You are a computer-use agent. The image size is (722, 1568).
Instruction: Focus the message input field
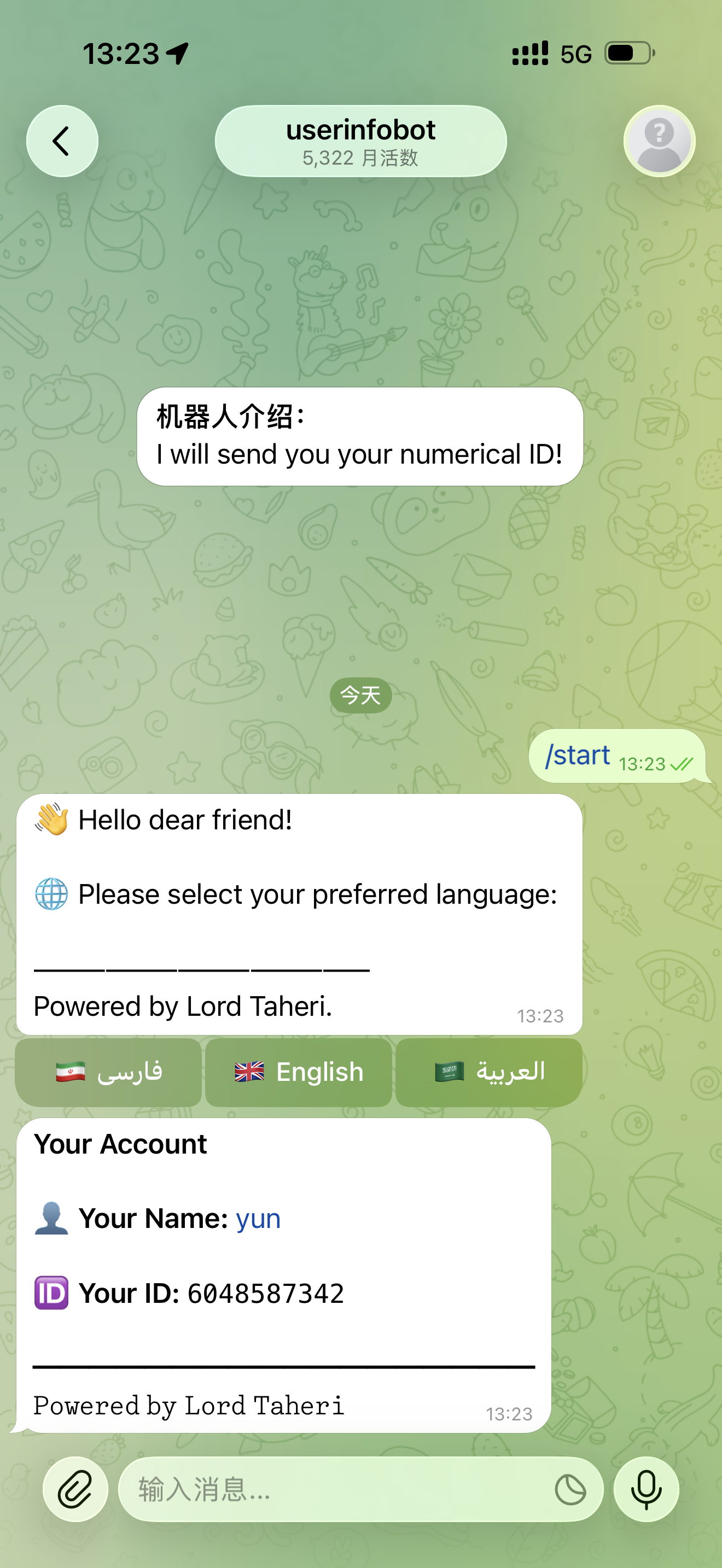(x=335, y=1489)
